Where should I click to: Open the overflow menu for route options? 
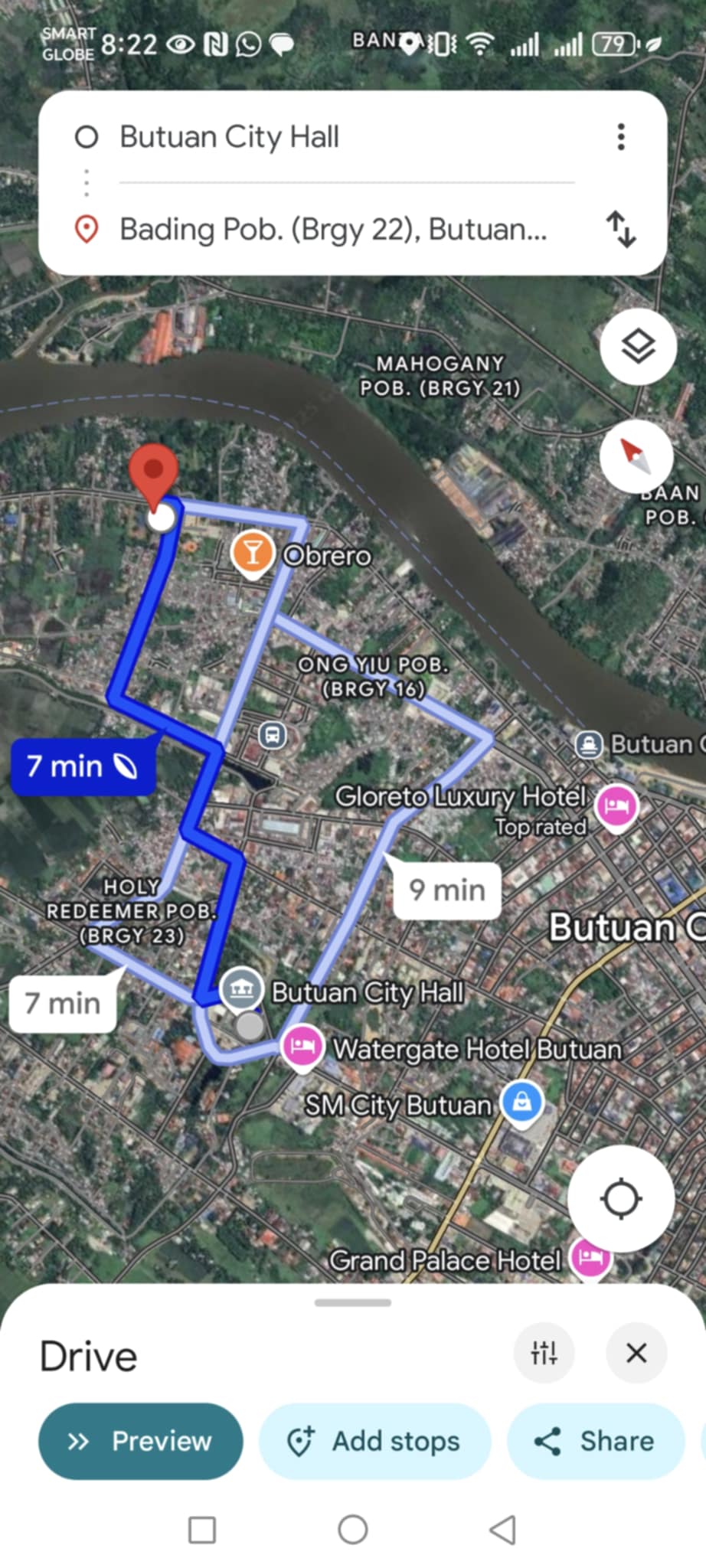click(621, 137)
